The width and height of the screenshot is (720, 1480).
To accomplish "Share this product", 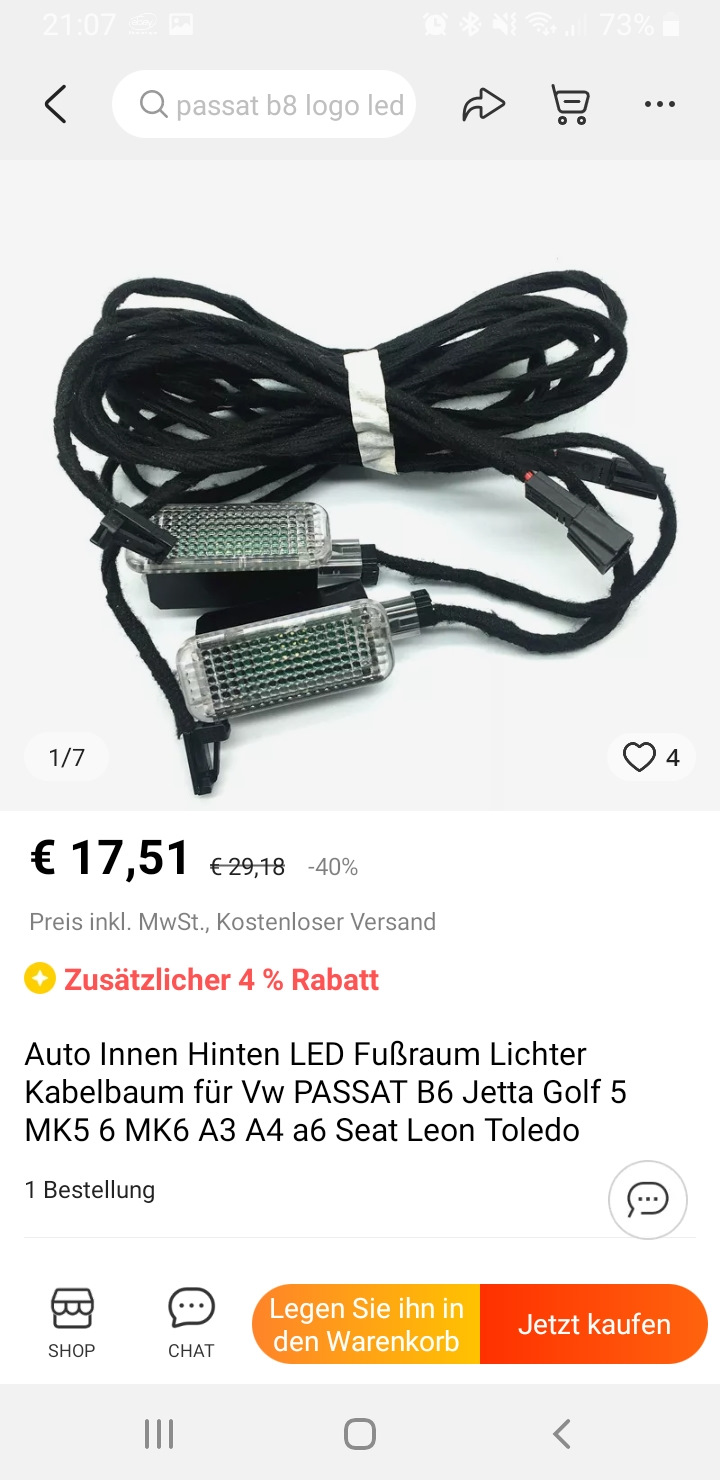I will coord(483,104).
